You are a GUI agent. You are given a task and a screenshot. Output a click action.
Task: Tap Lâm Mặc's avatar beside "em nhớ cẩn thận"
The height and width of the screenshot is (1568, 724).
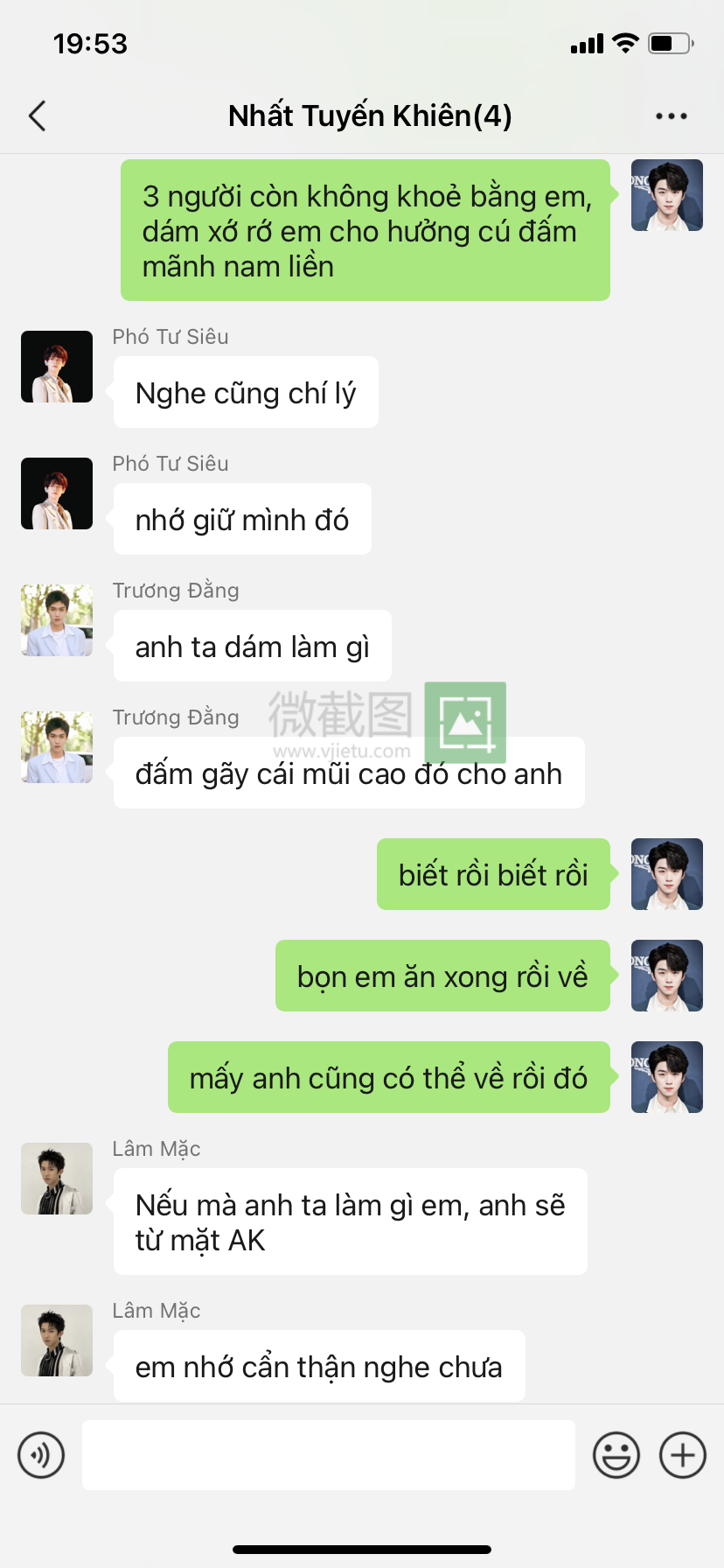click(x=57, y=1340)
